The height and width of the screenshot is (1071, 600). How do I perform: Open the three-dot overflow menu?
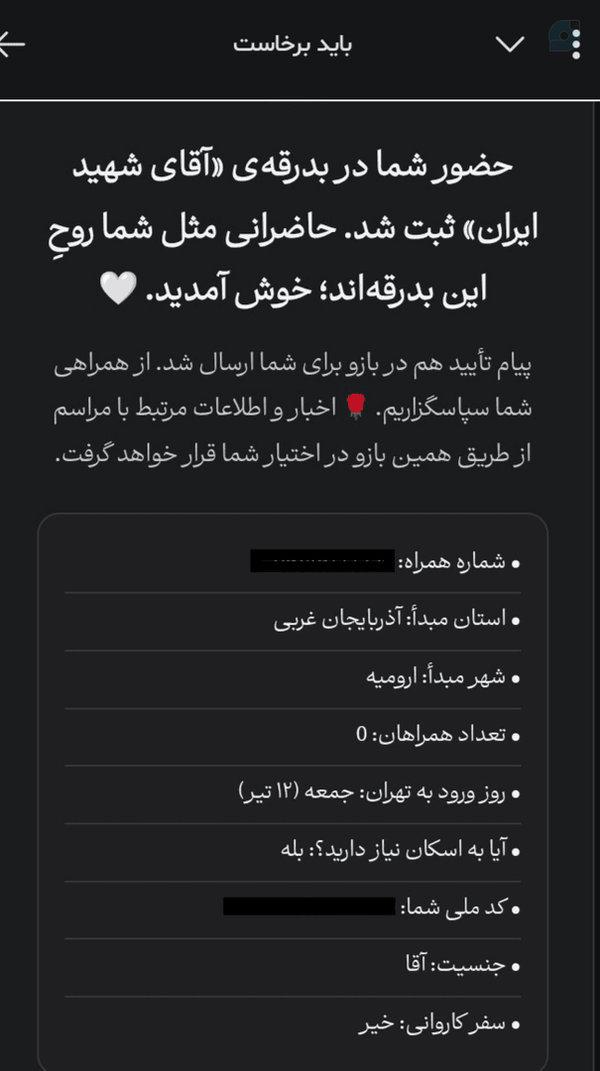576,44
